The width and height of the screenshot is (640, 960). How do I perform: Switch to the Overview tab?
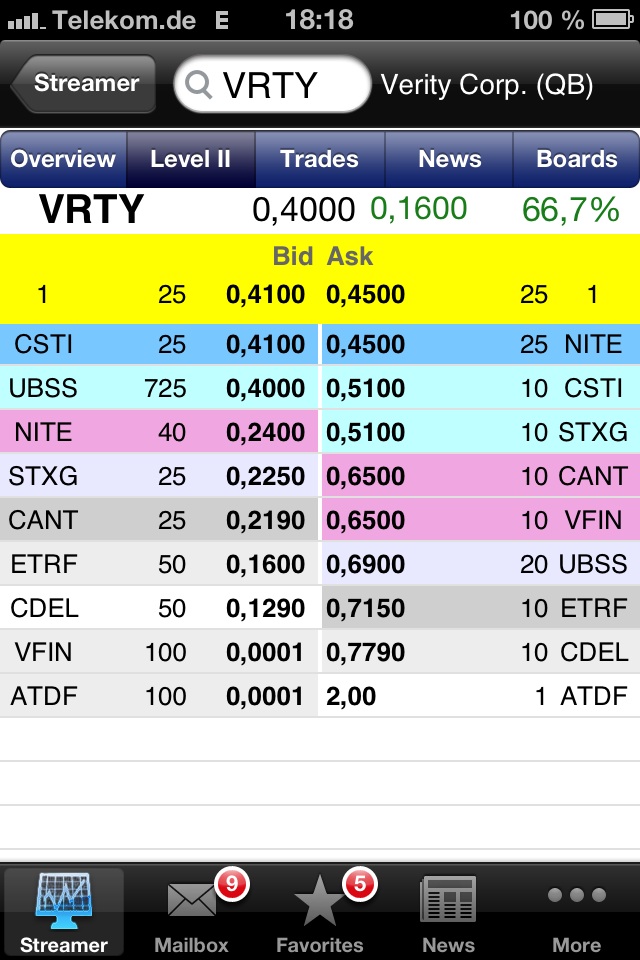click(63, 159)
